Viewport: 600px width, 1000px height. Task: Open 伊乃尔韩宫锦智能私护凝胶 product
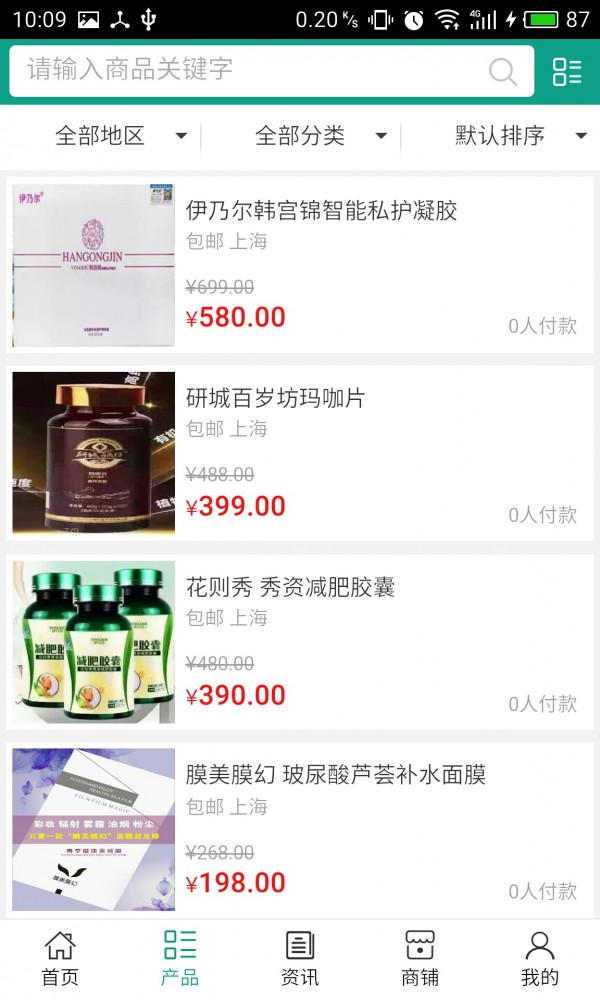click(320, 211)
